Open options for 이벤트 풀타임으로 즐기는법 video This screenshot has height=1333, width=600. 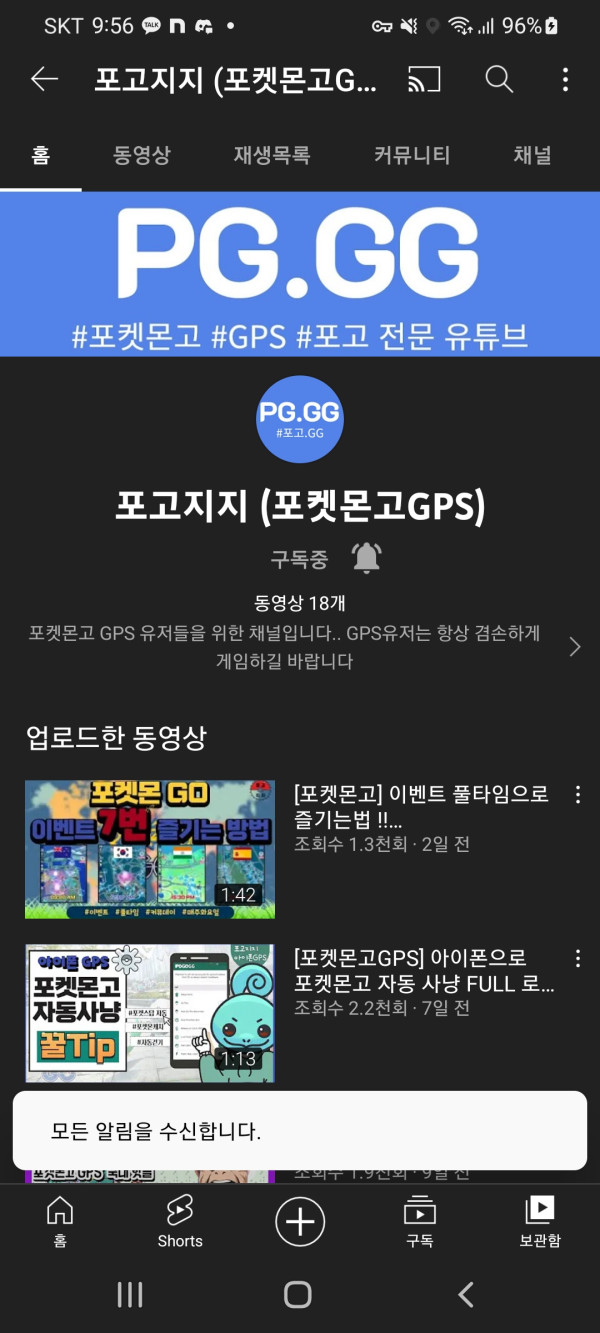click(577, 795)
